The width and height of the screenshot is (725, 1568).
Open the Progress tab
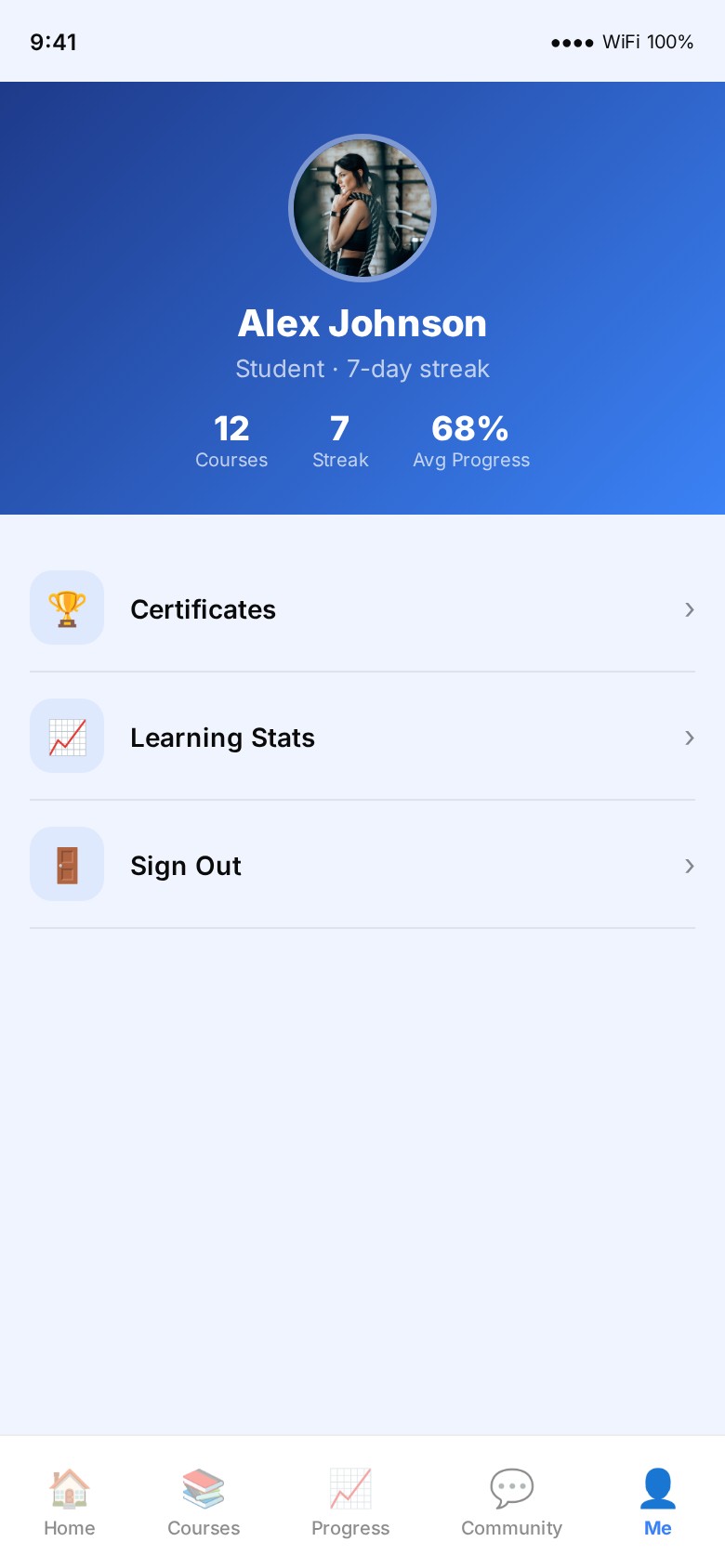point(350,1502)
